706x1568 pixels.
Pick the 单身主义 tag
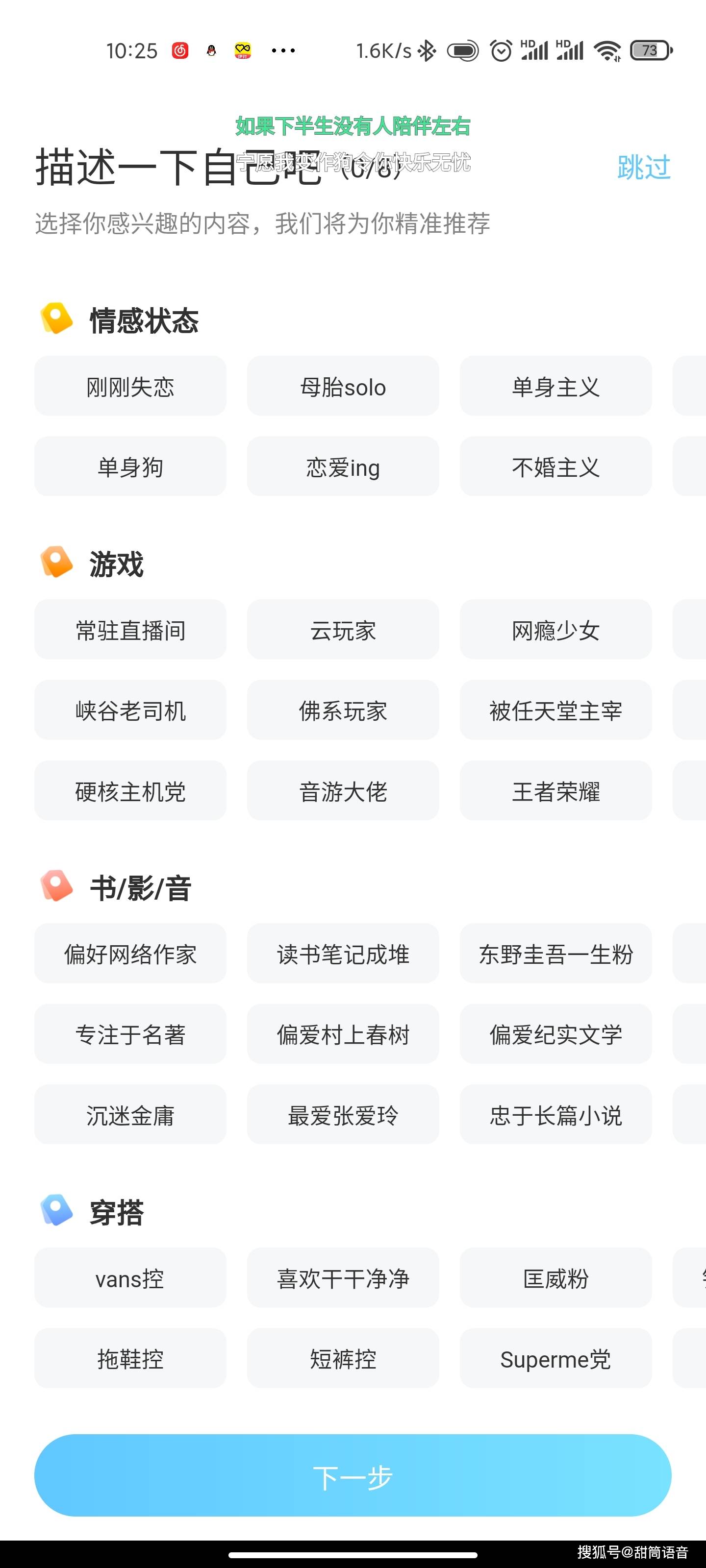point(555,387)
